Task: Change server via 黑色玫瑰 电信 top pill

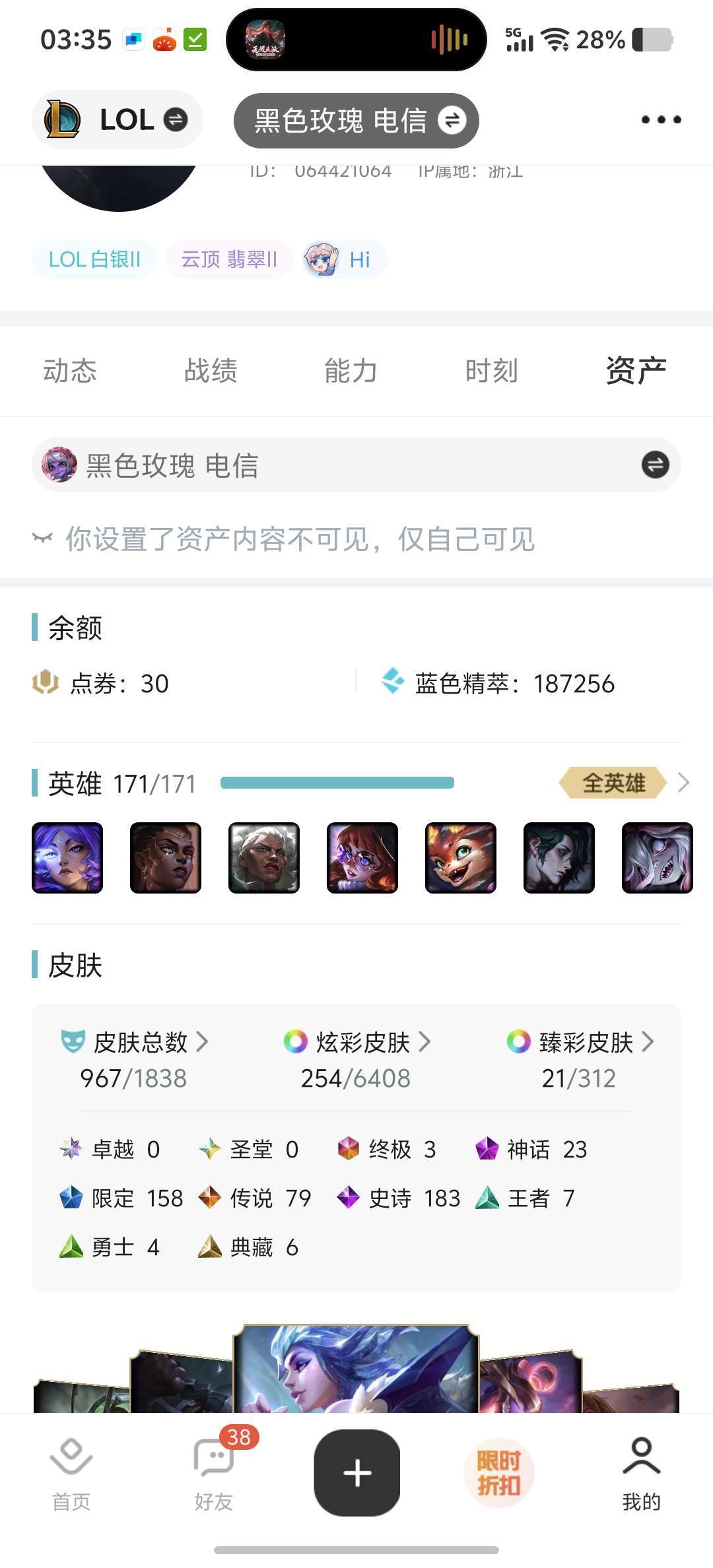Action: (x=356, y=121)
